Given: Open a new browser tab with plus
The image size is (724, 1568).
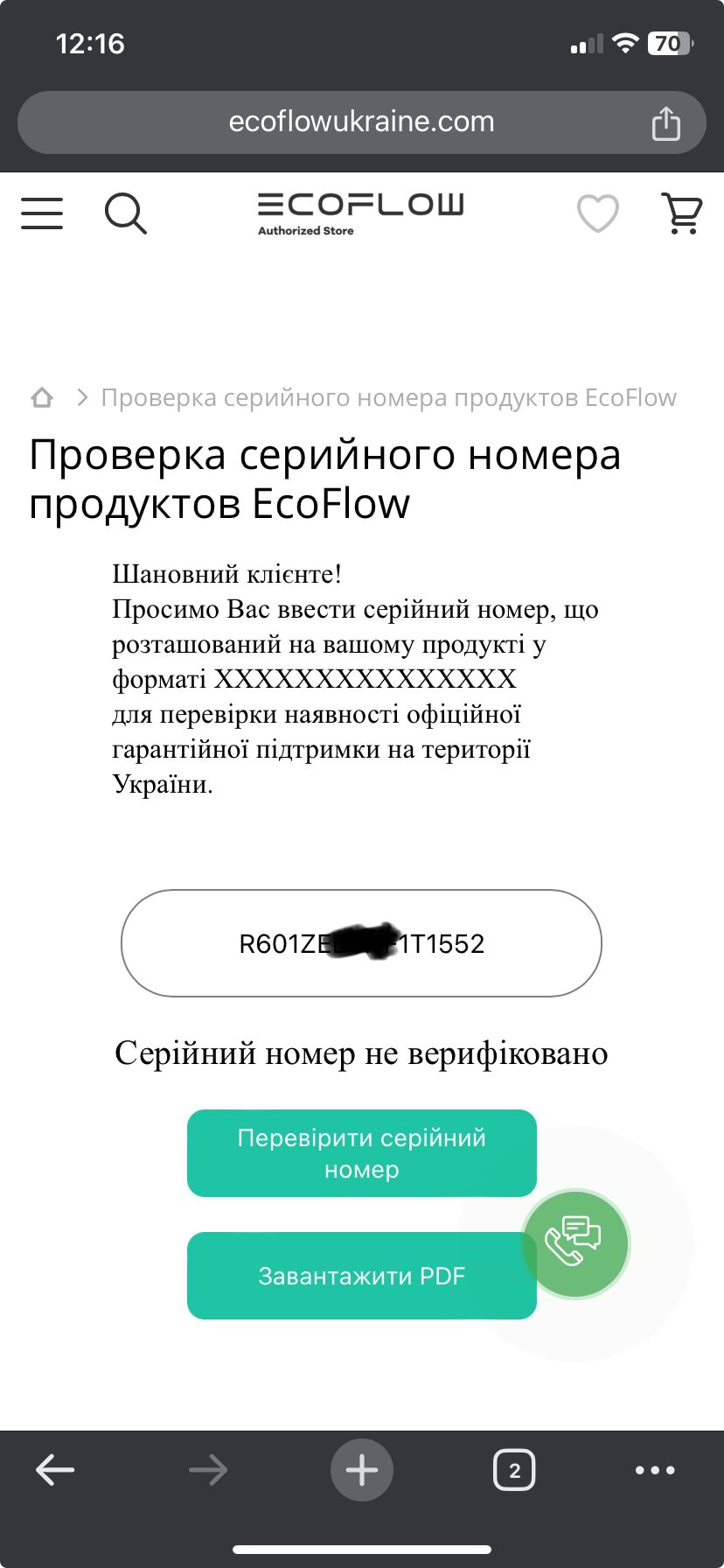Looking at the screenshot, I should (x=362, y=1470).
